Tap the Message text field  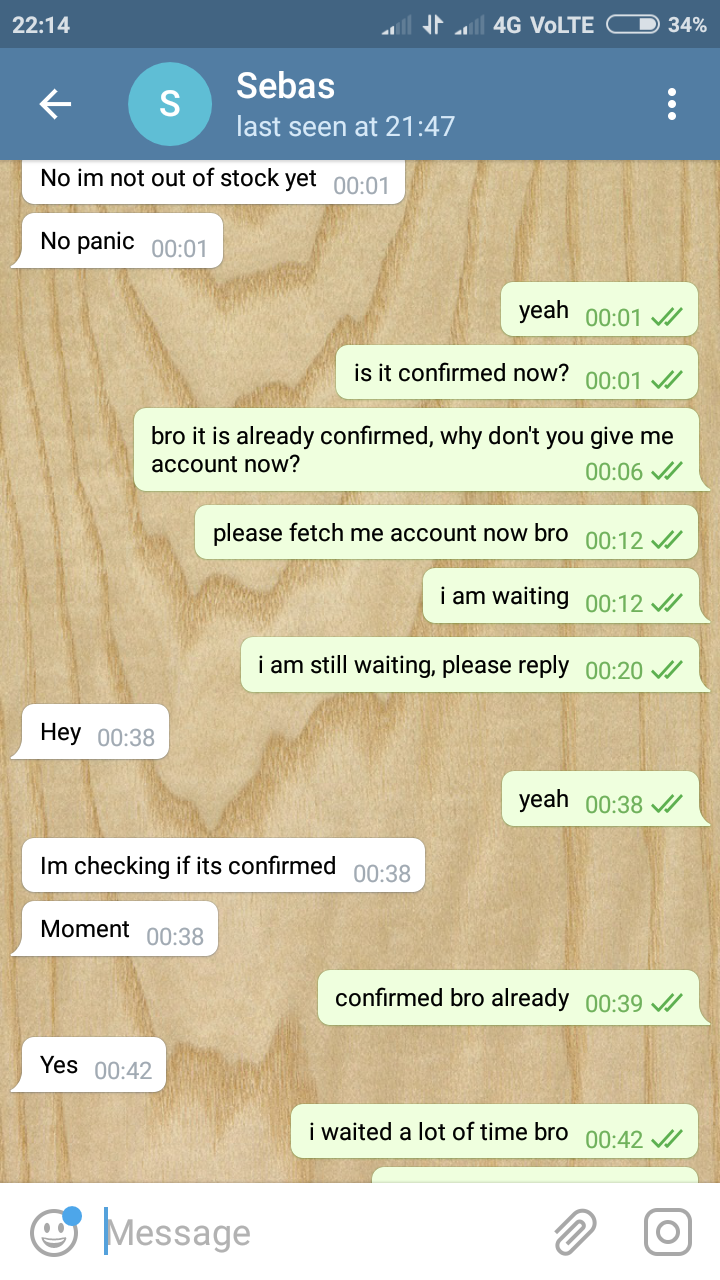tap(320, 1232)
